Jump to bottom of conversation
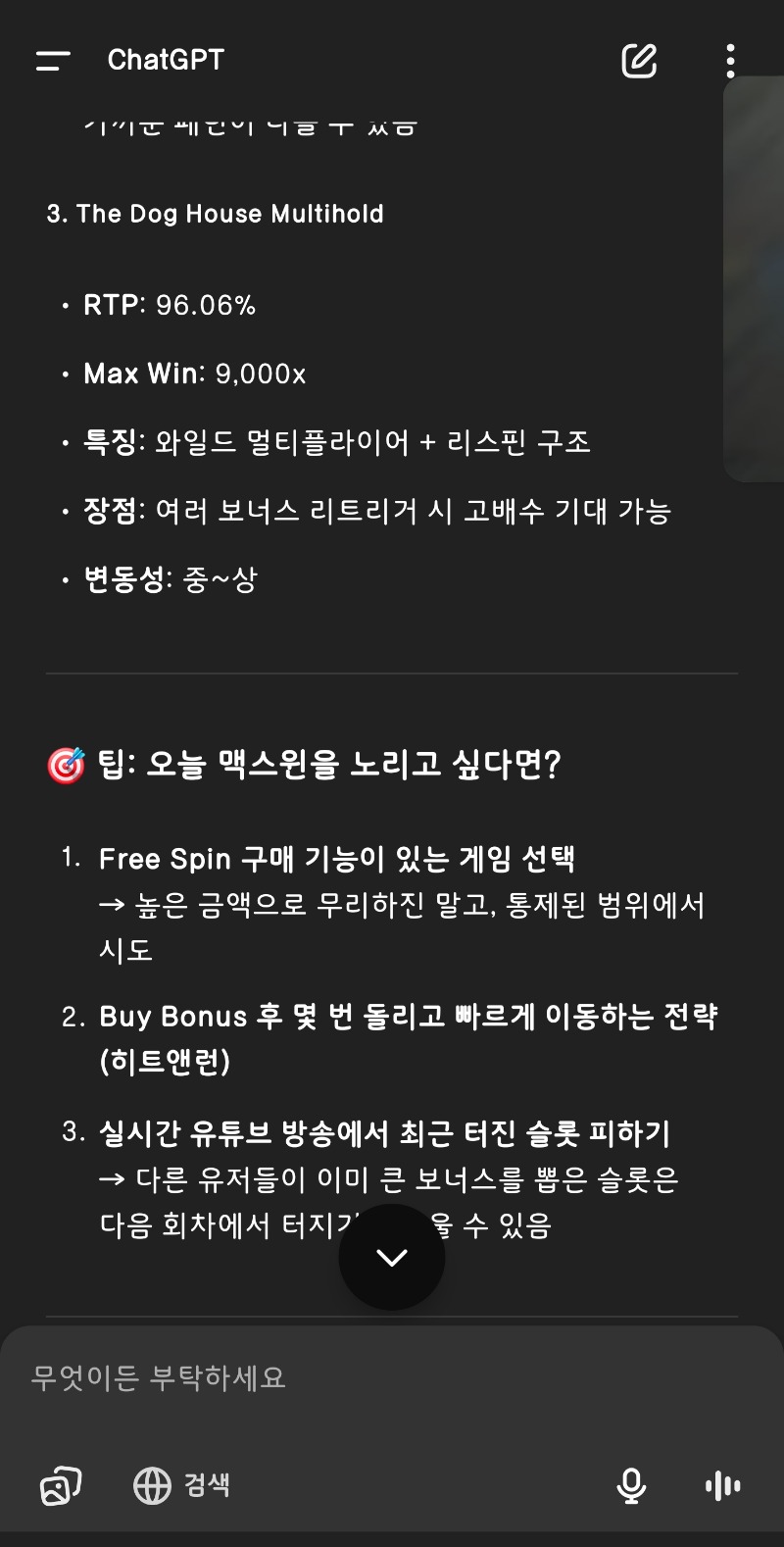Screen dimensions: 784x1547 point(392,1257)
